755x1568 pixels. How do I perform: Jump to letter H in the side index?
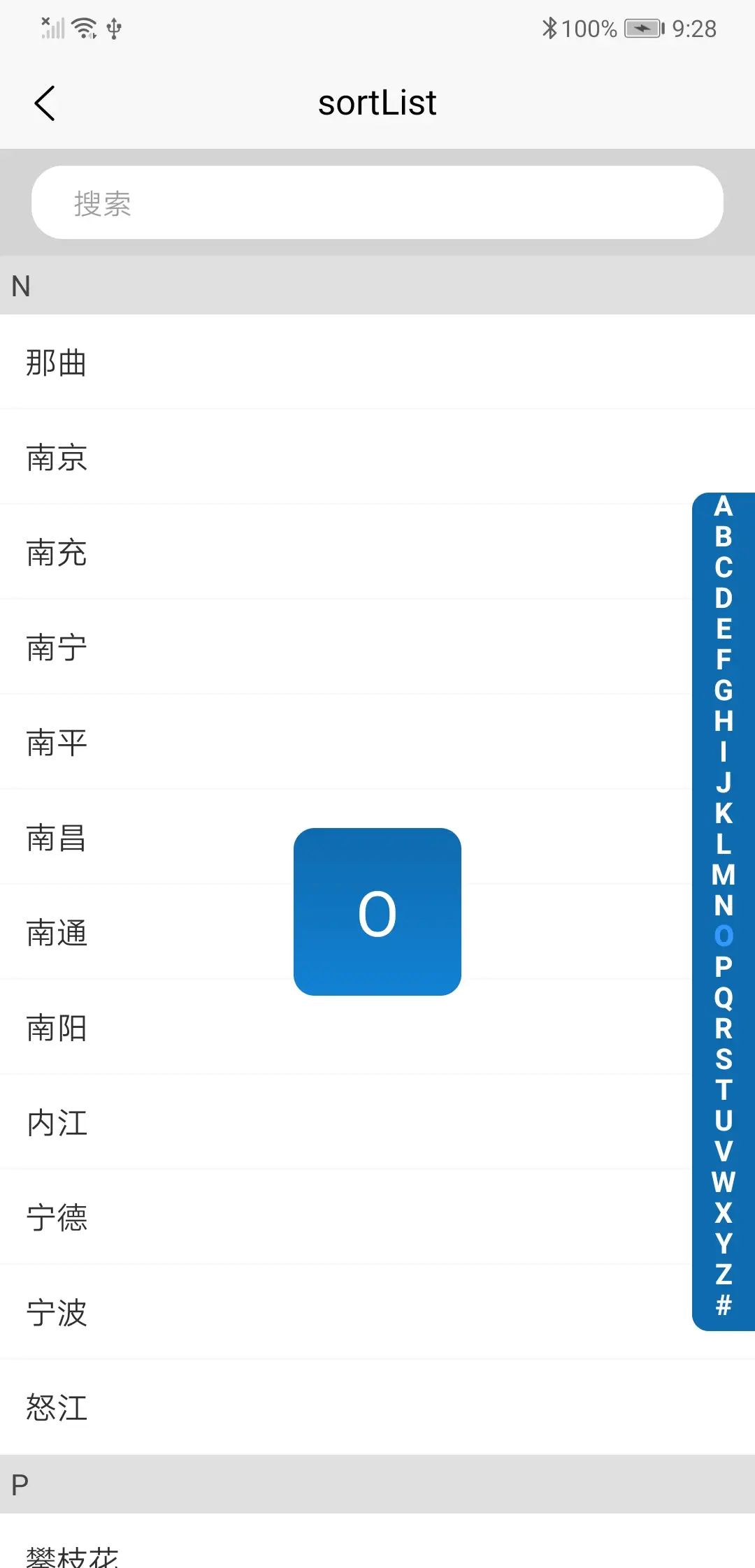click(x=724, y=721)
